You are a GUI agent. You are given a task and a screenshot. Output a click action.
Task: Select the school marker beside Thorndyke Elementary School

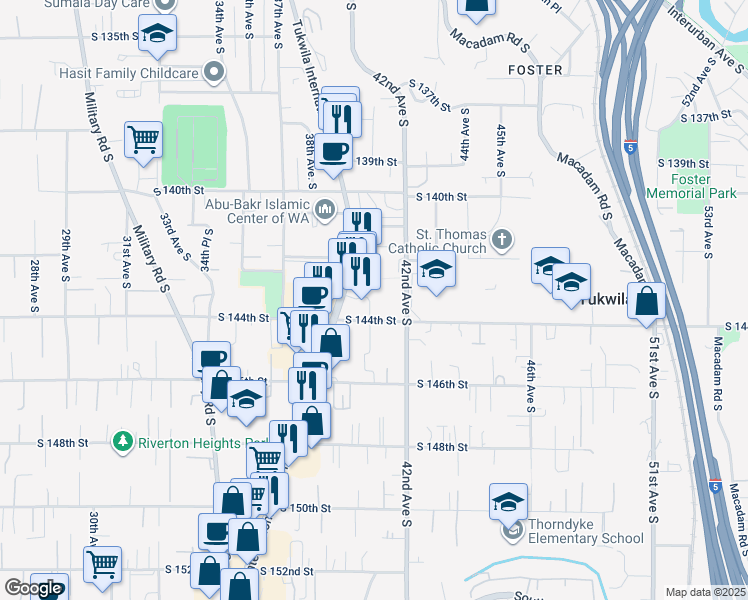(508, 500)
